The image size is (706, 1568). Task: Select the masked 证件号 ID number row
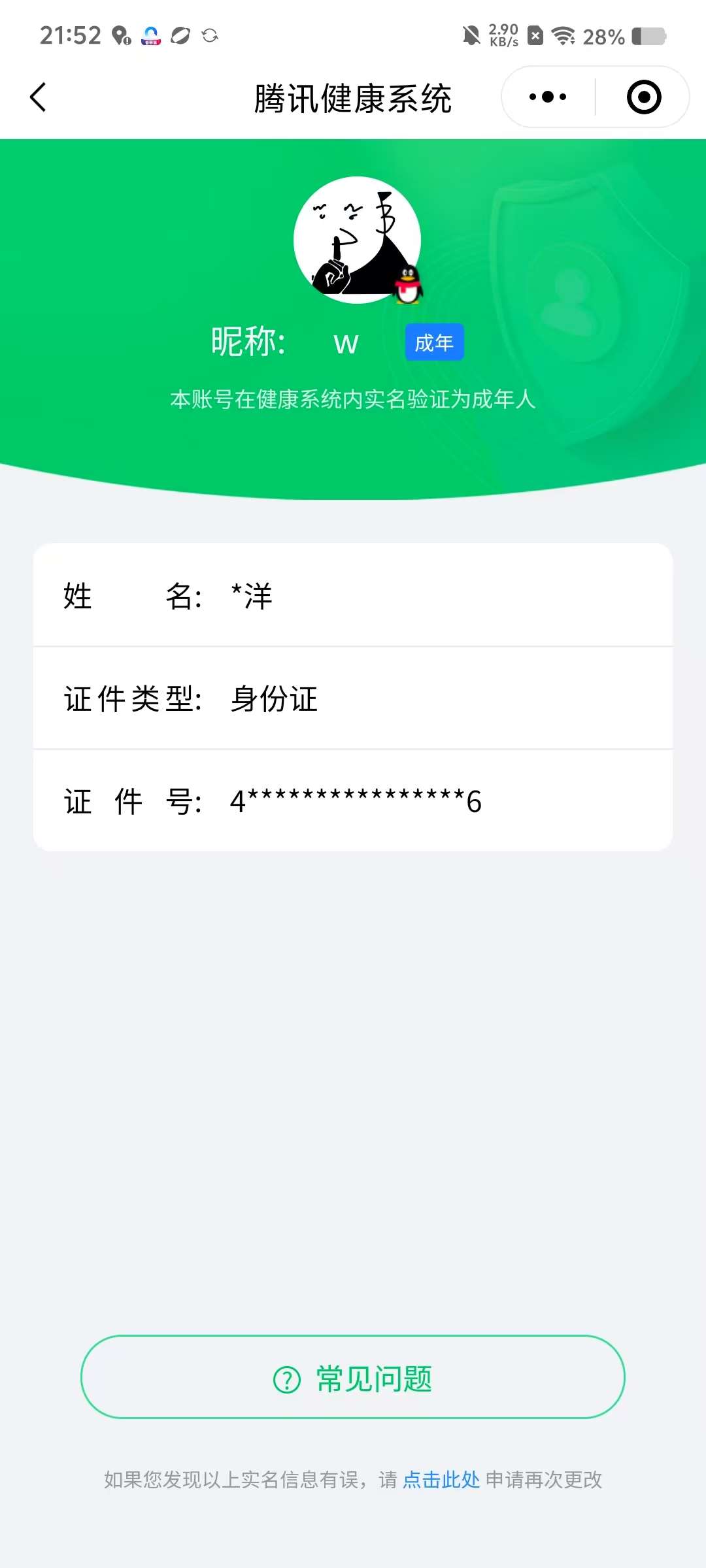click(353, 800)
